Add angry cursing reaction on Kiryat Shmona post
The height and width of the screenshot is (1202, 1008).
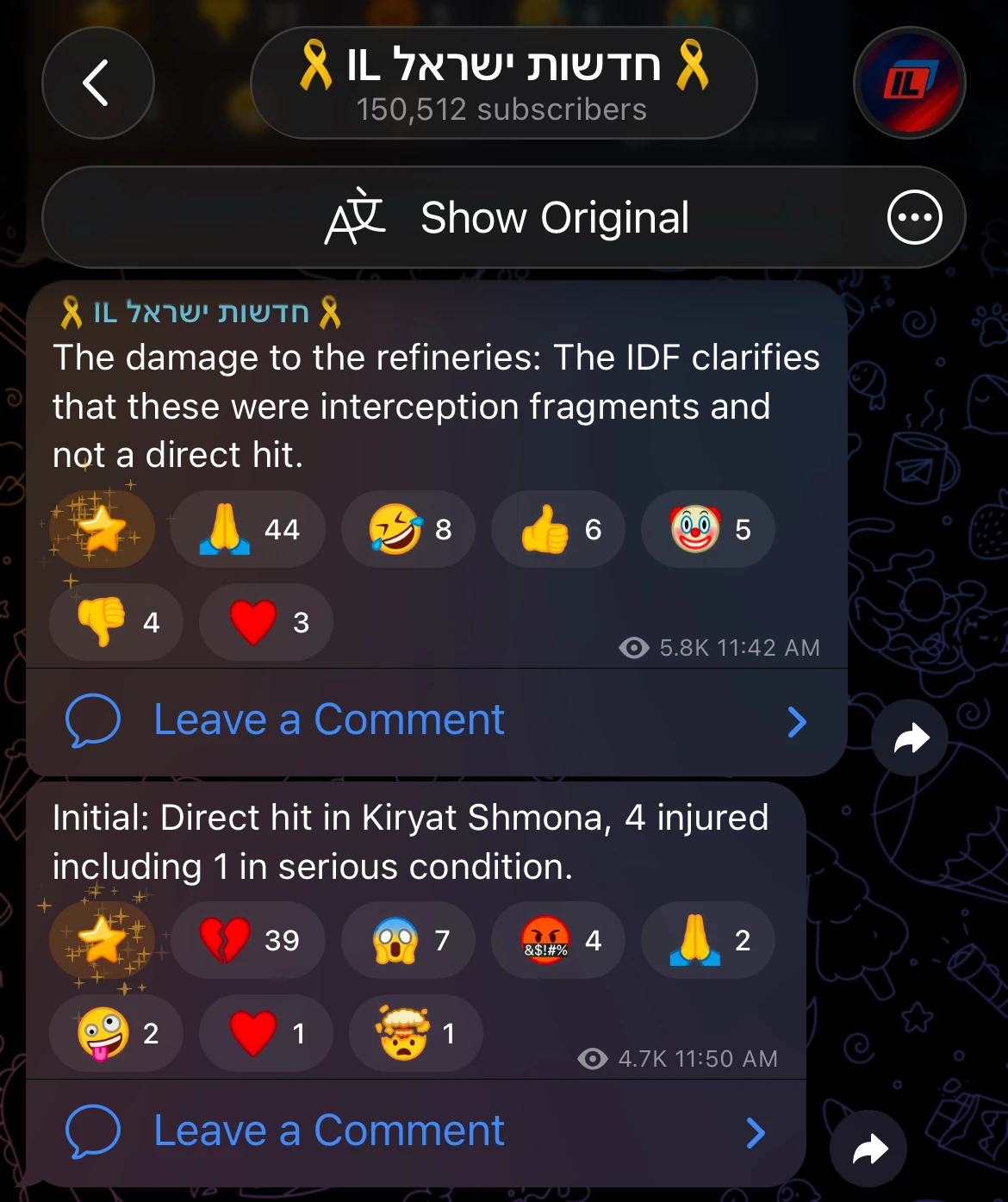[x=558, y=940]
